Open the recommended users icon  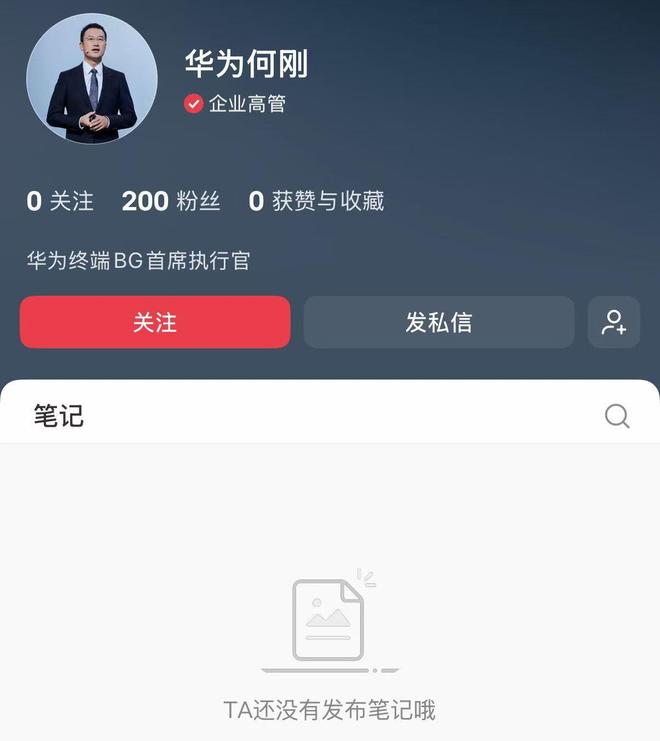(x=613, y=322)
